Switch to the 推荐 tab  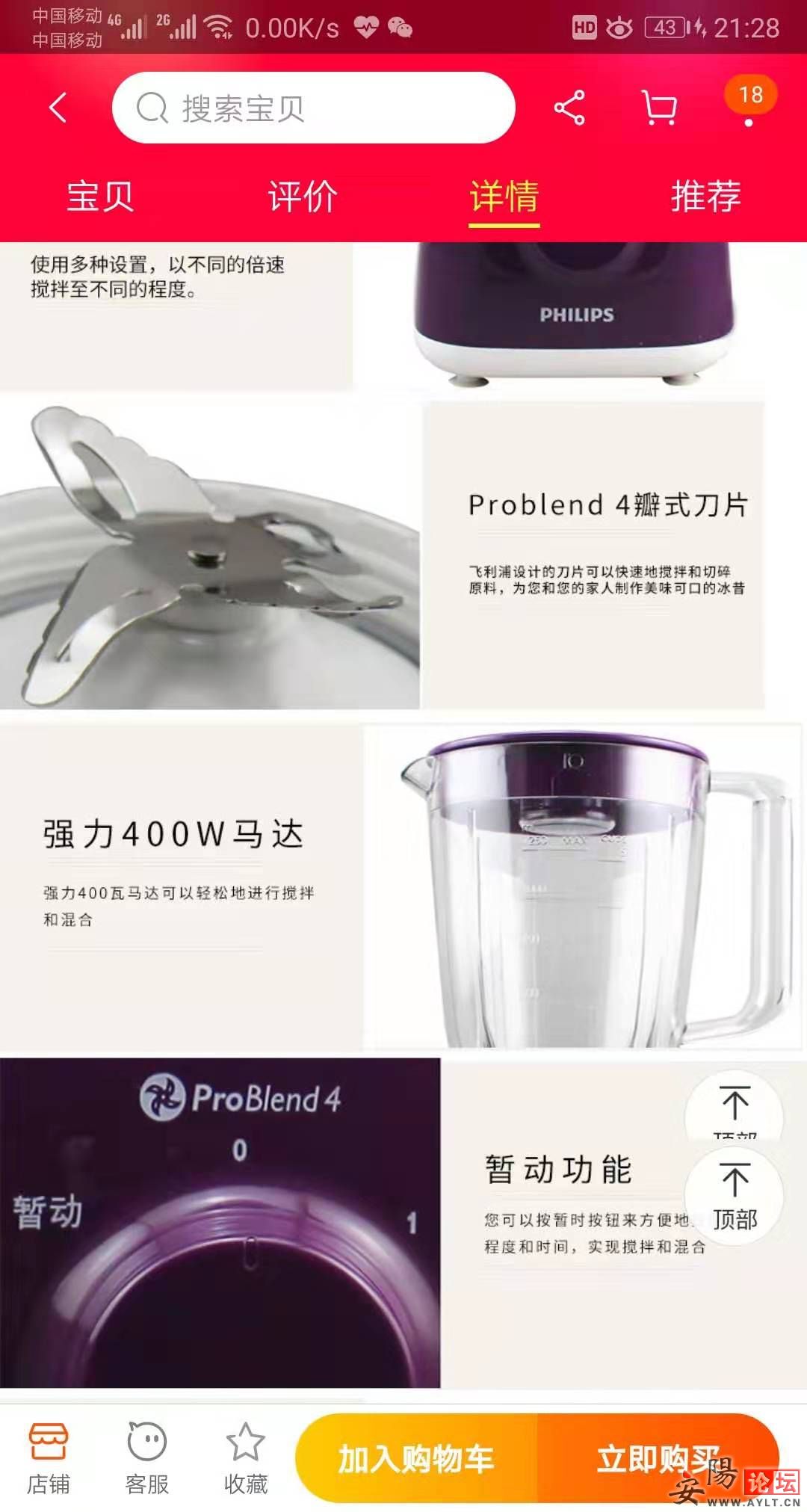[706, 197]
